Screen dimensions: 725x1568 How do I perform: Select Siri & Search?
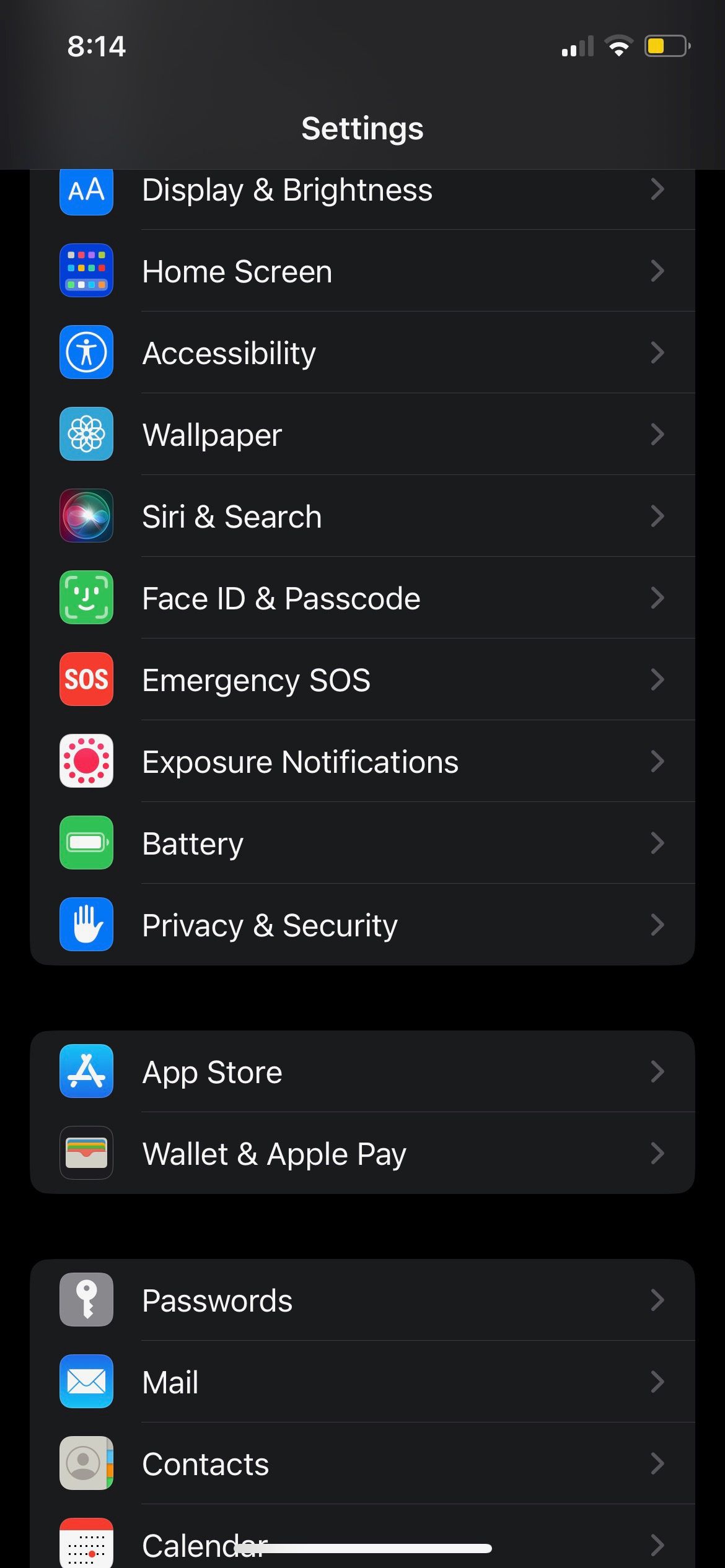(362, 516)
